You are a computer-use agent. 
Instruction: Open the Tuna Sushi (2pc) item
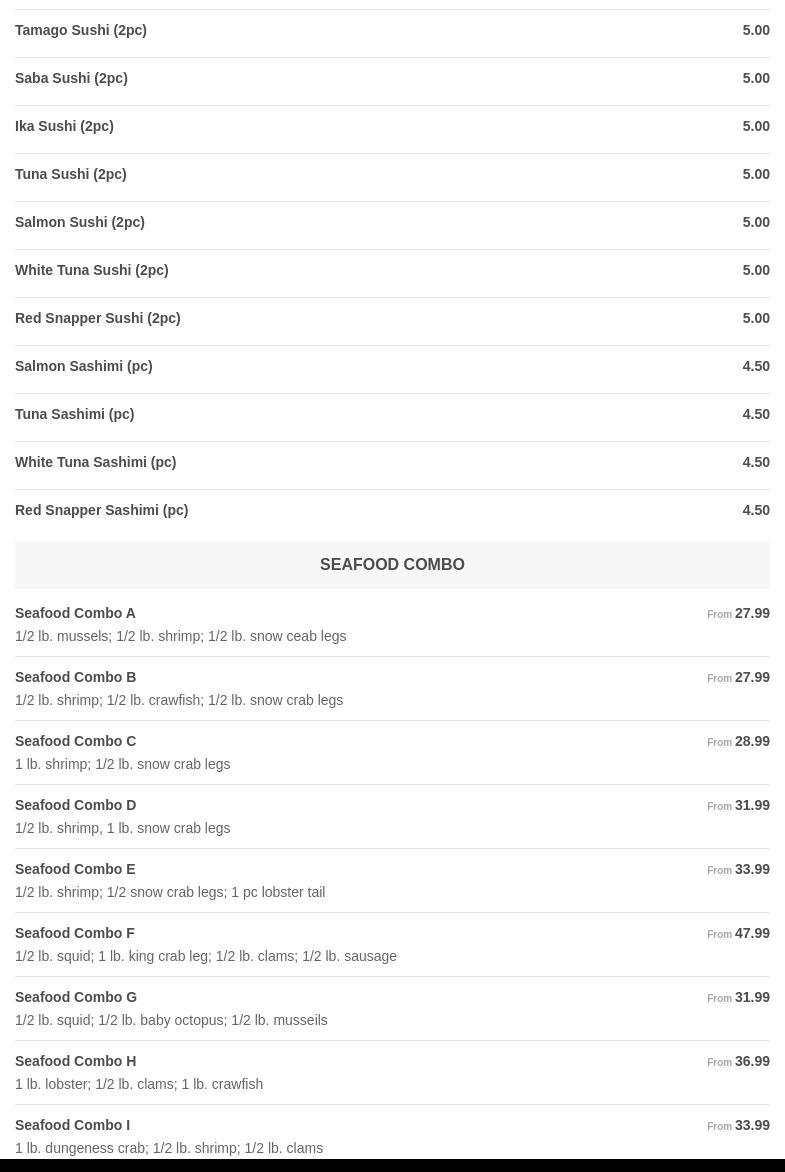(70, 175)
